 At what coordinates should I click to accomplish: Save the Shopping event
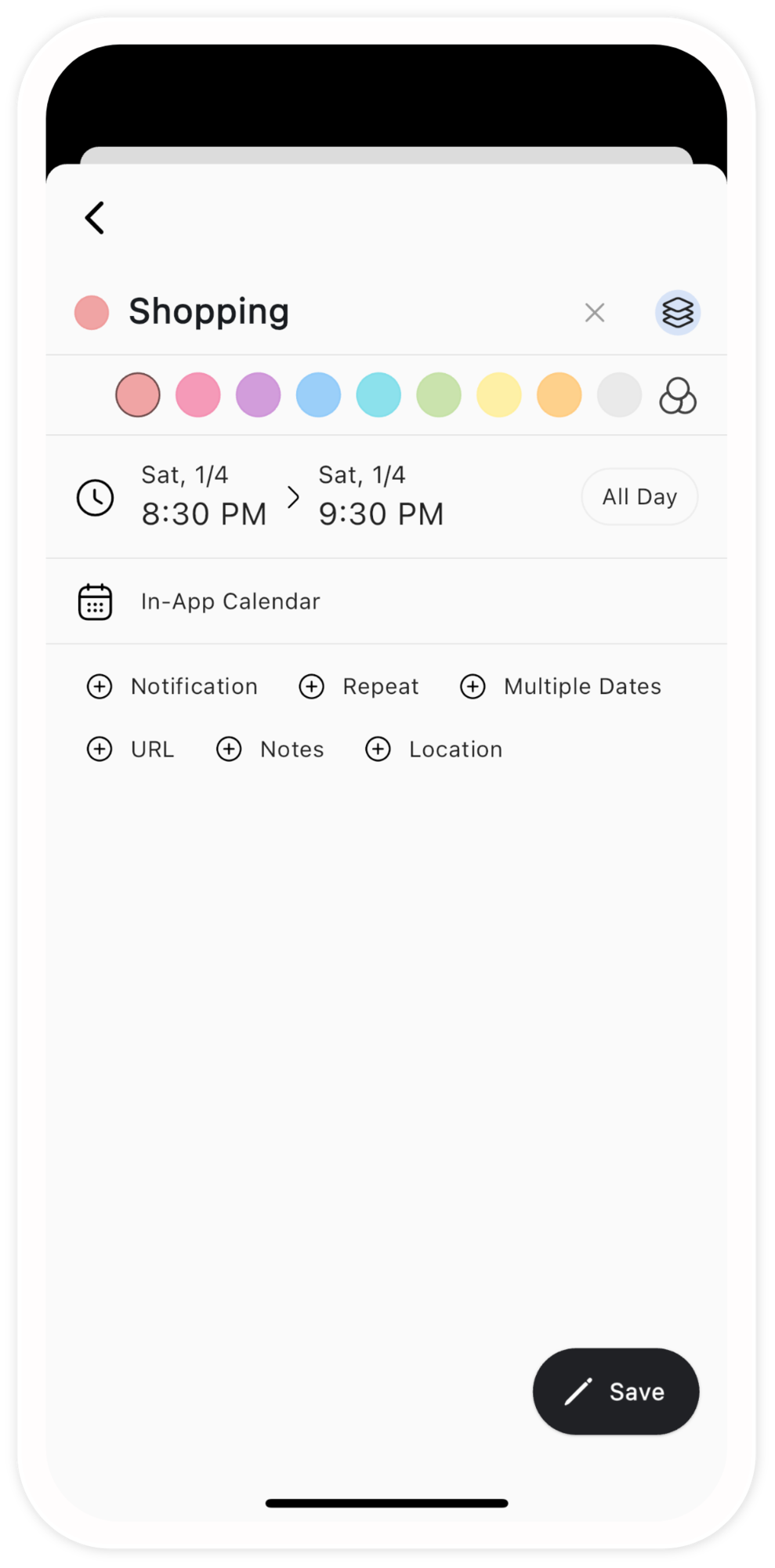tap(616, 1392)
